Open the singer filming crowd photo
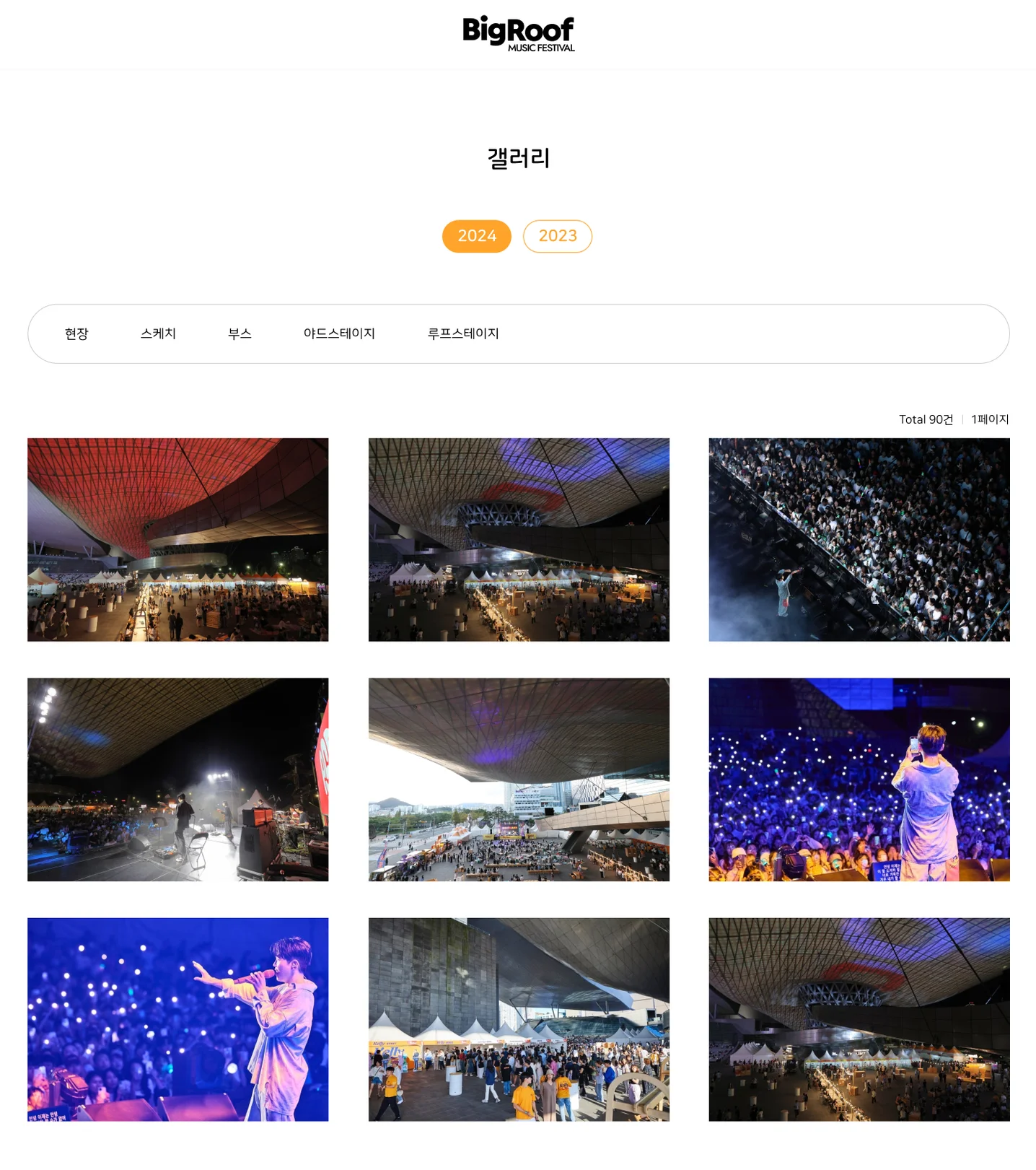Screen dimensions: 1036x1170 pos(859,780)
